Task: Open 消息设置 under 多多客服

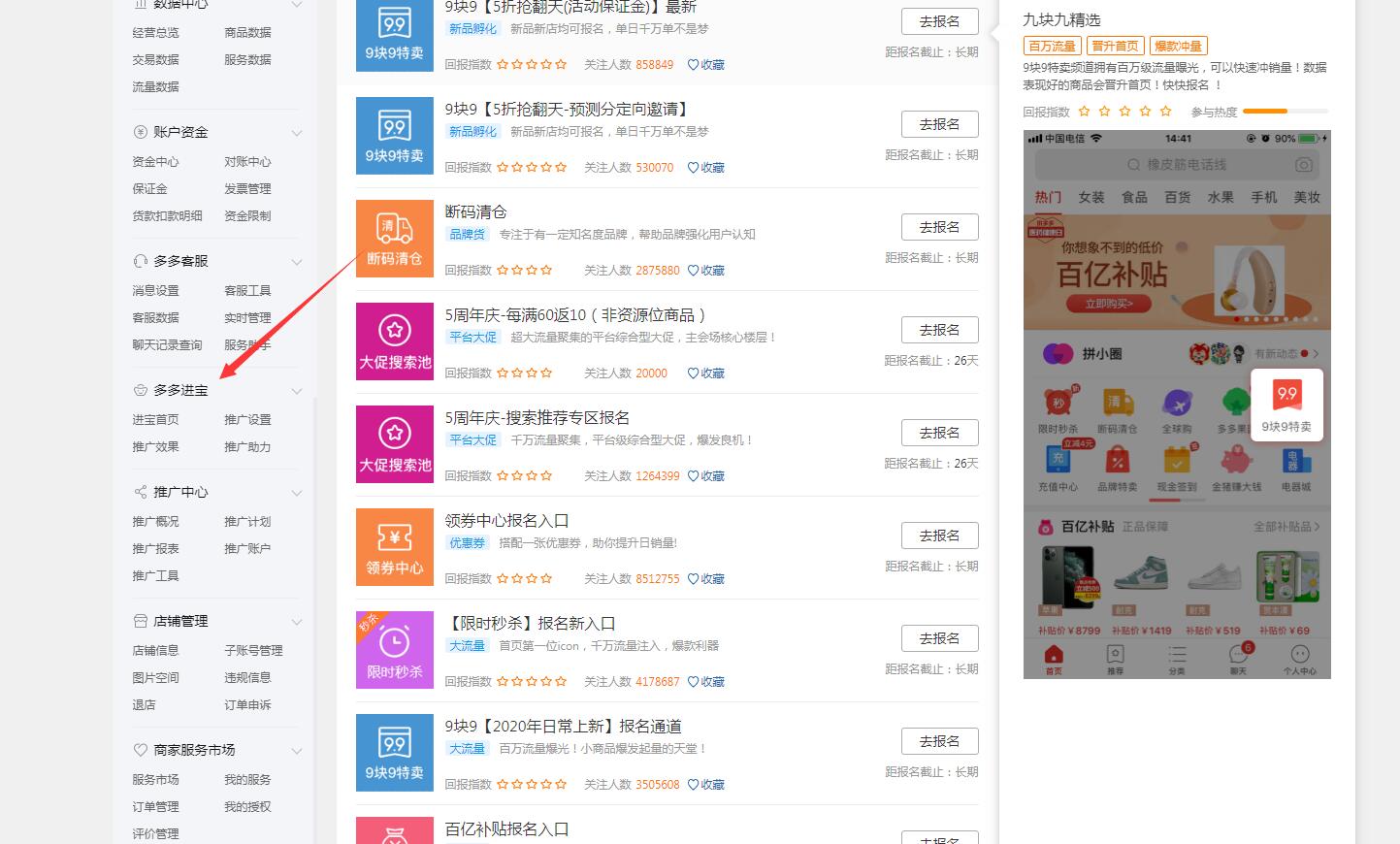Action: (x=155, y=291)
